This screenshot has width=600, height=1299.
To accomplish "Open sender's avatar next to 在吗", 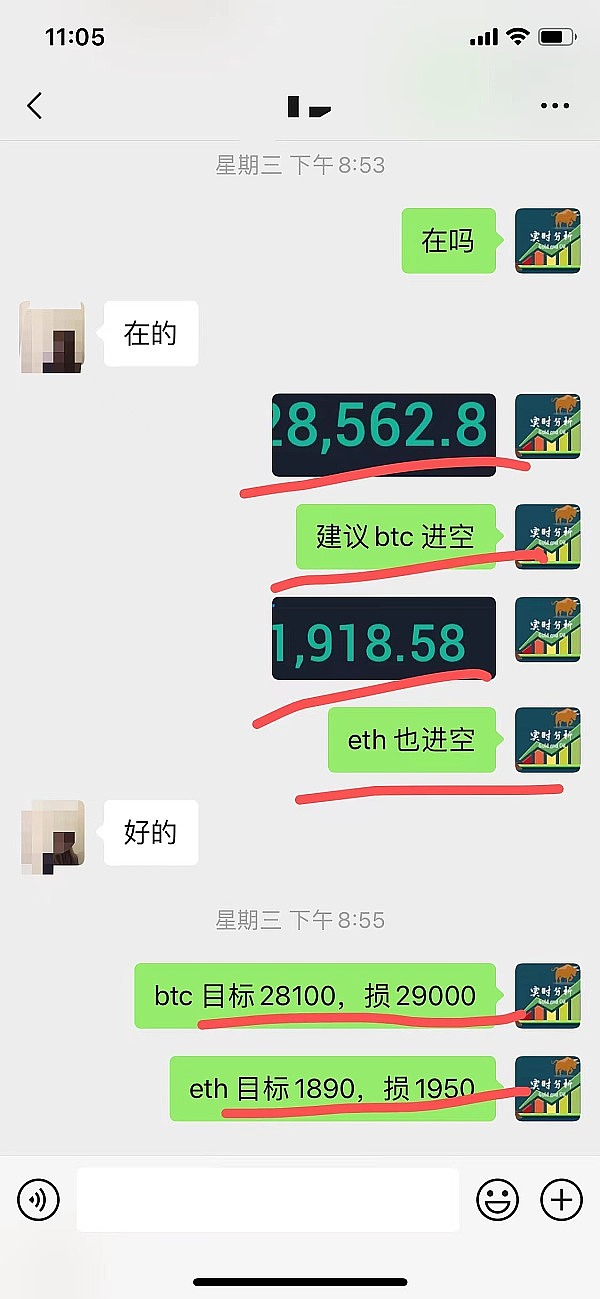I will coord(547,241).
